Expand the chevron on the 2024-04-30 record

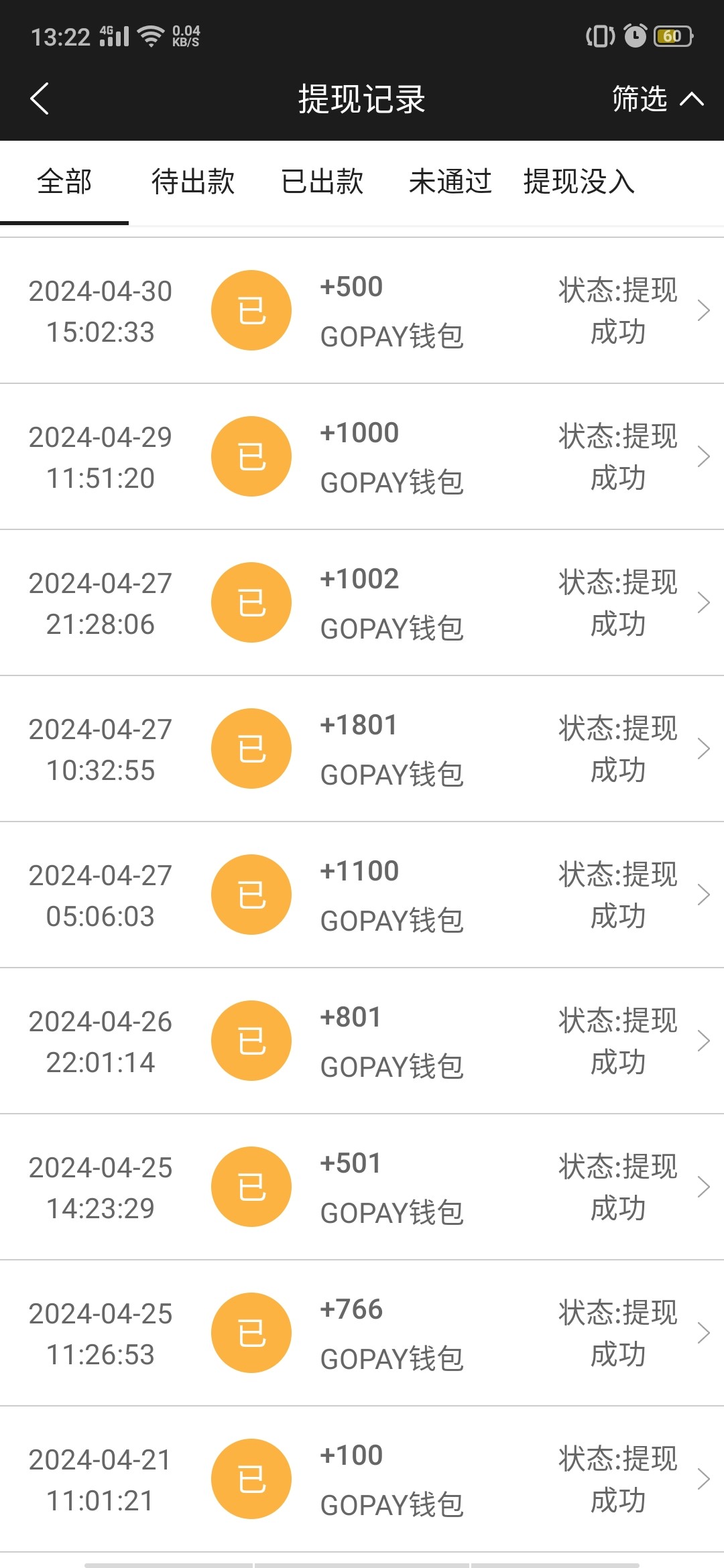704,310
